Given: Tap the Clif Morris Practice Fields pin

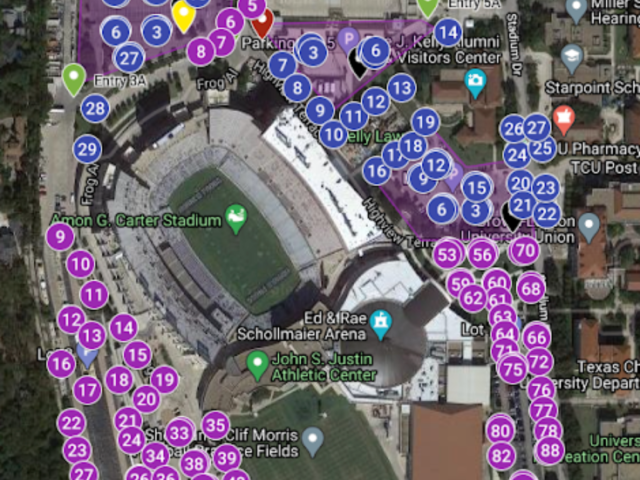Looking at the screenshot, I should [x=314, y=438].
